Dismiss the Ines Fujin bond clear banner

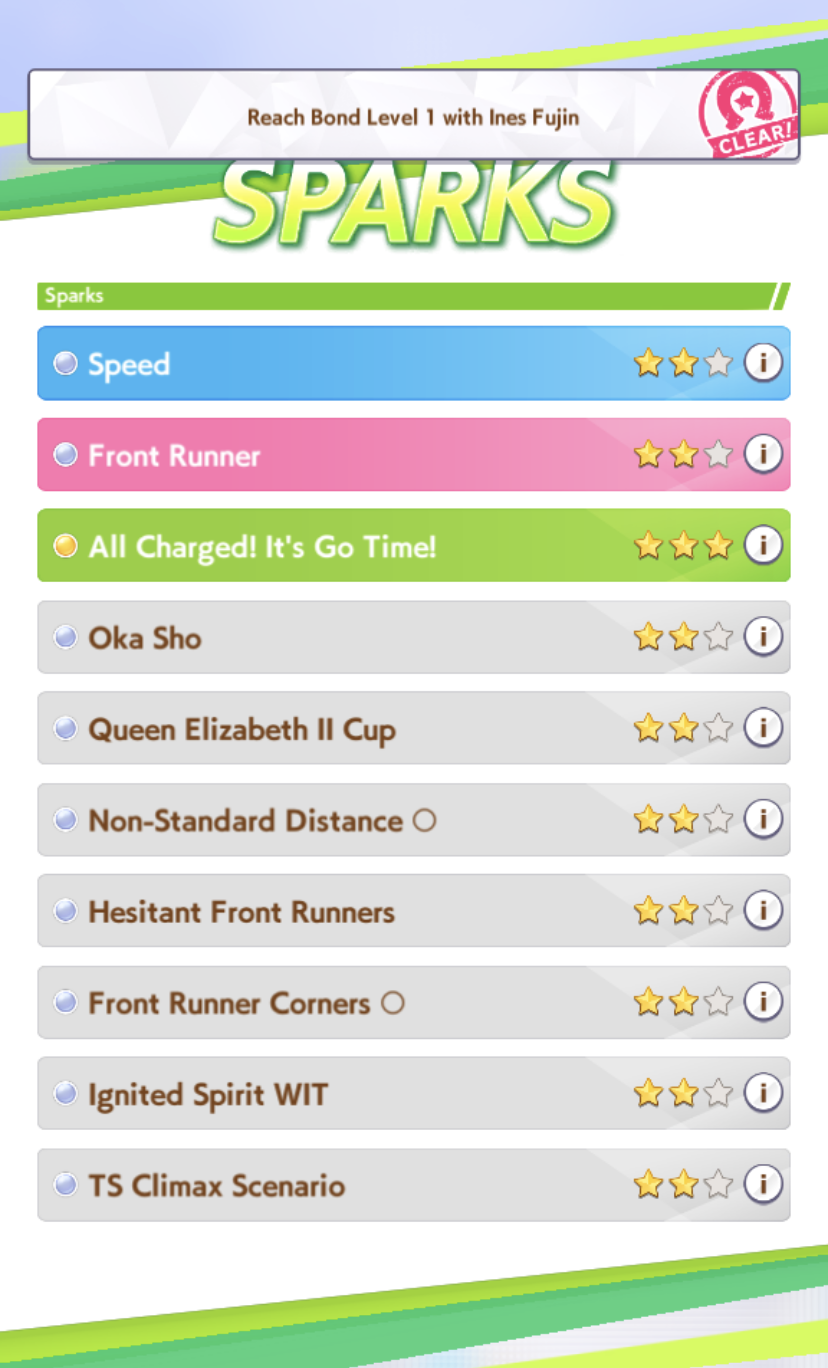pos(413,115)
